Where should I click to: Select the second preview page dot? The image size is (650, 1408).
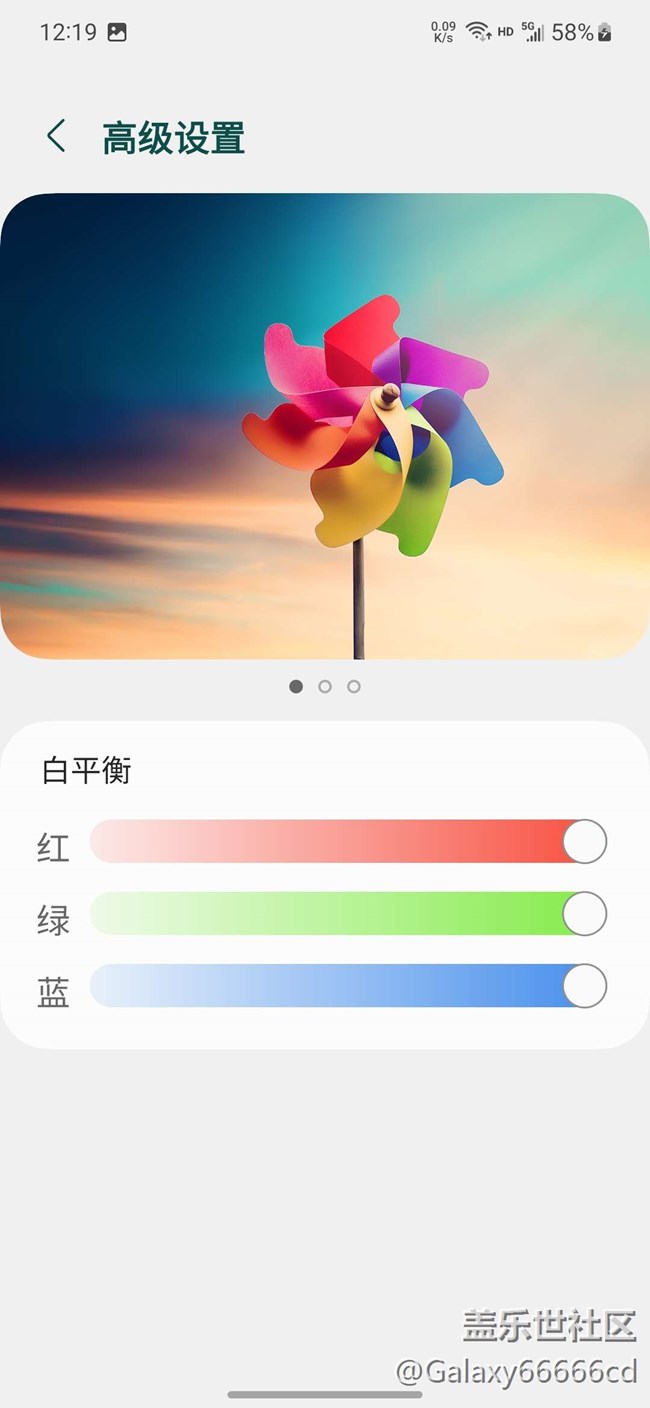pos(325,687)
